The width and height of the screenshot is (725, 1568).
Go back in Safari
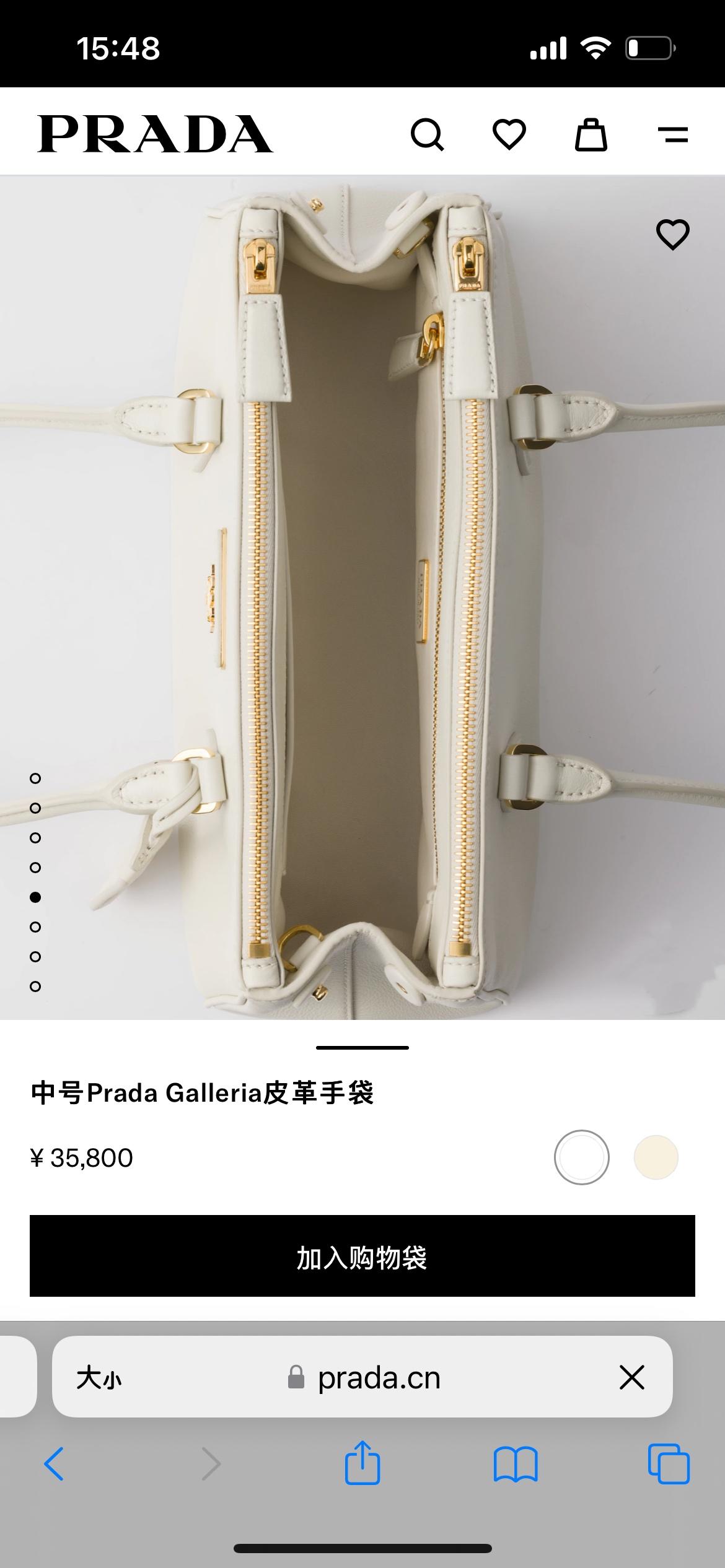tap(55, 1464)
